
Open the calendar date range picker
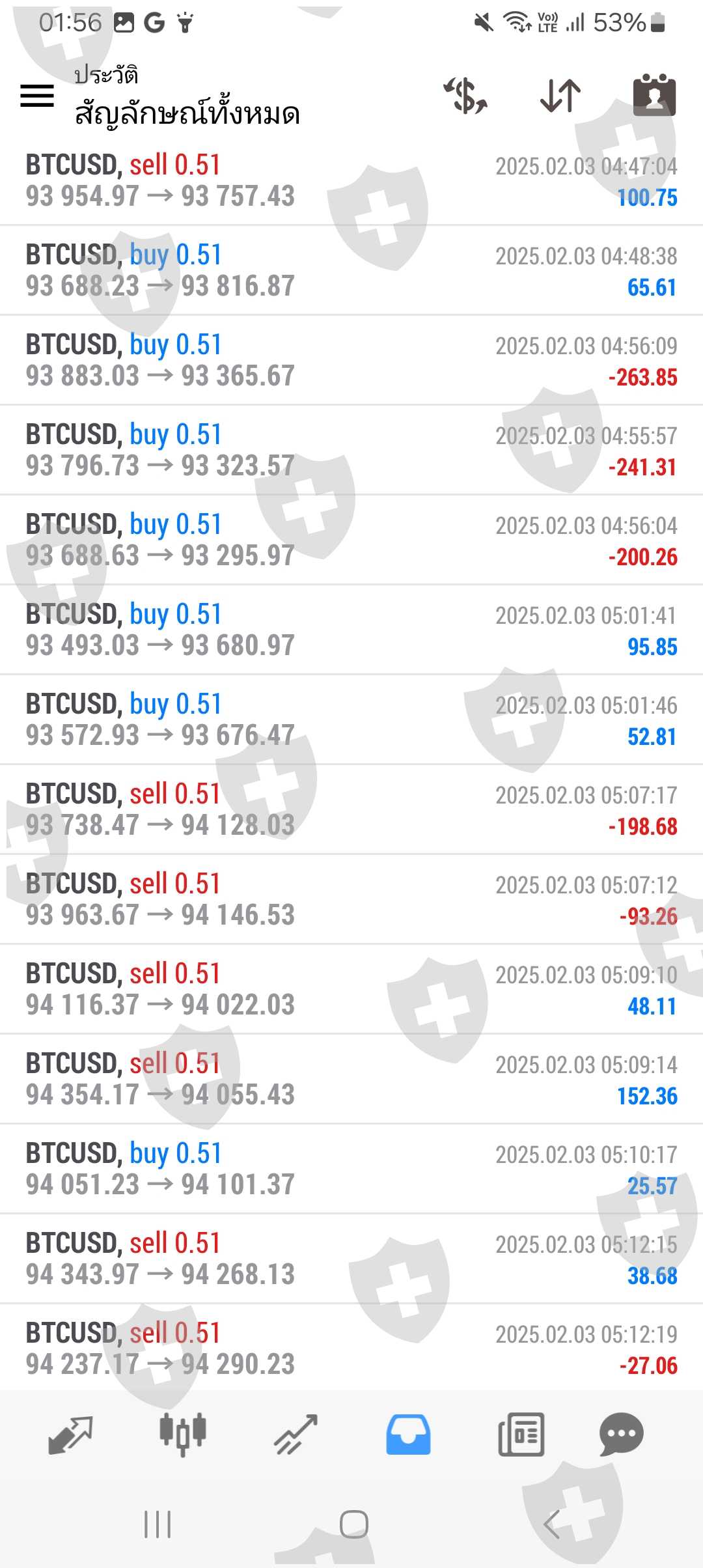(654, 96)
